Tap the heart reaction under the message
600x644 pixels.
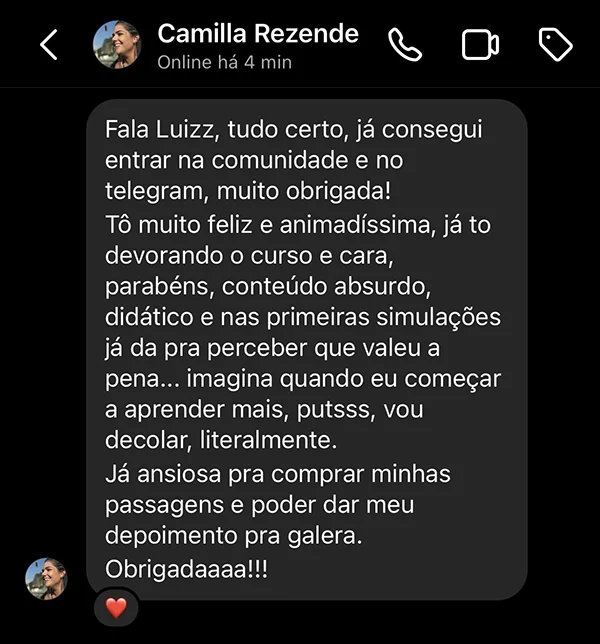(116, 607)
